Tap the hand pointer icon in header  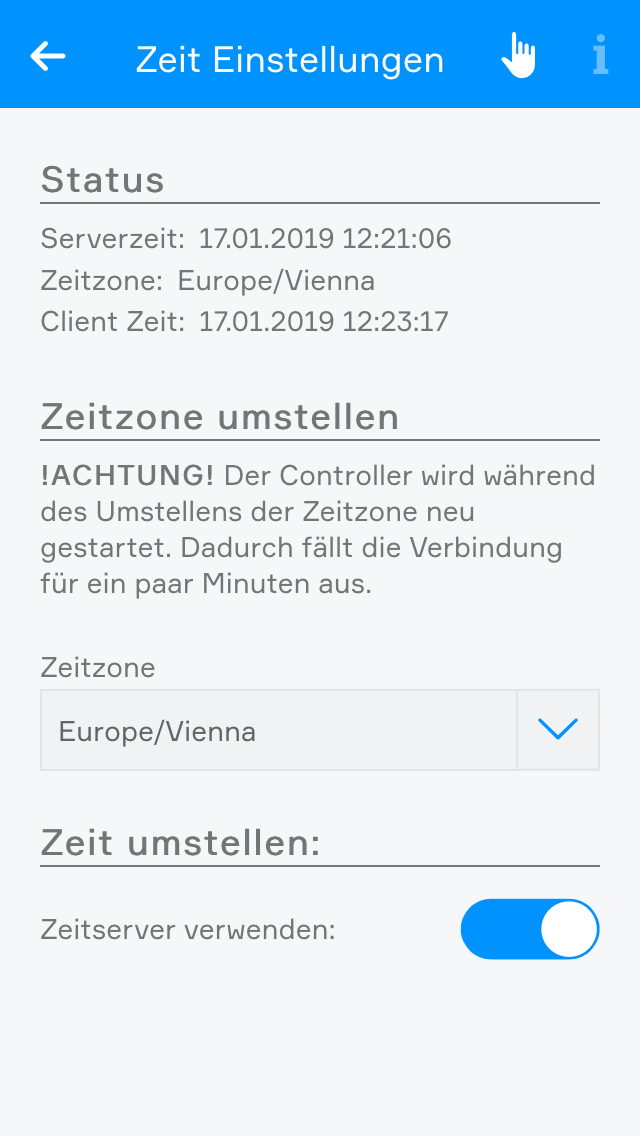pos(518,56)
